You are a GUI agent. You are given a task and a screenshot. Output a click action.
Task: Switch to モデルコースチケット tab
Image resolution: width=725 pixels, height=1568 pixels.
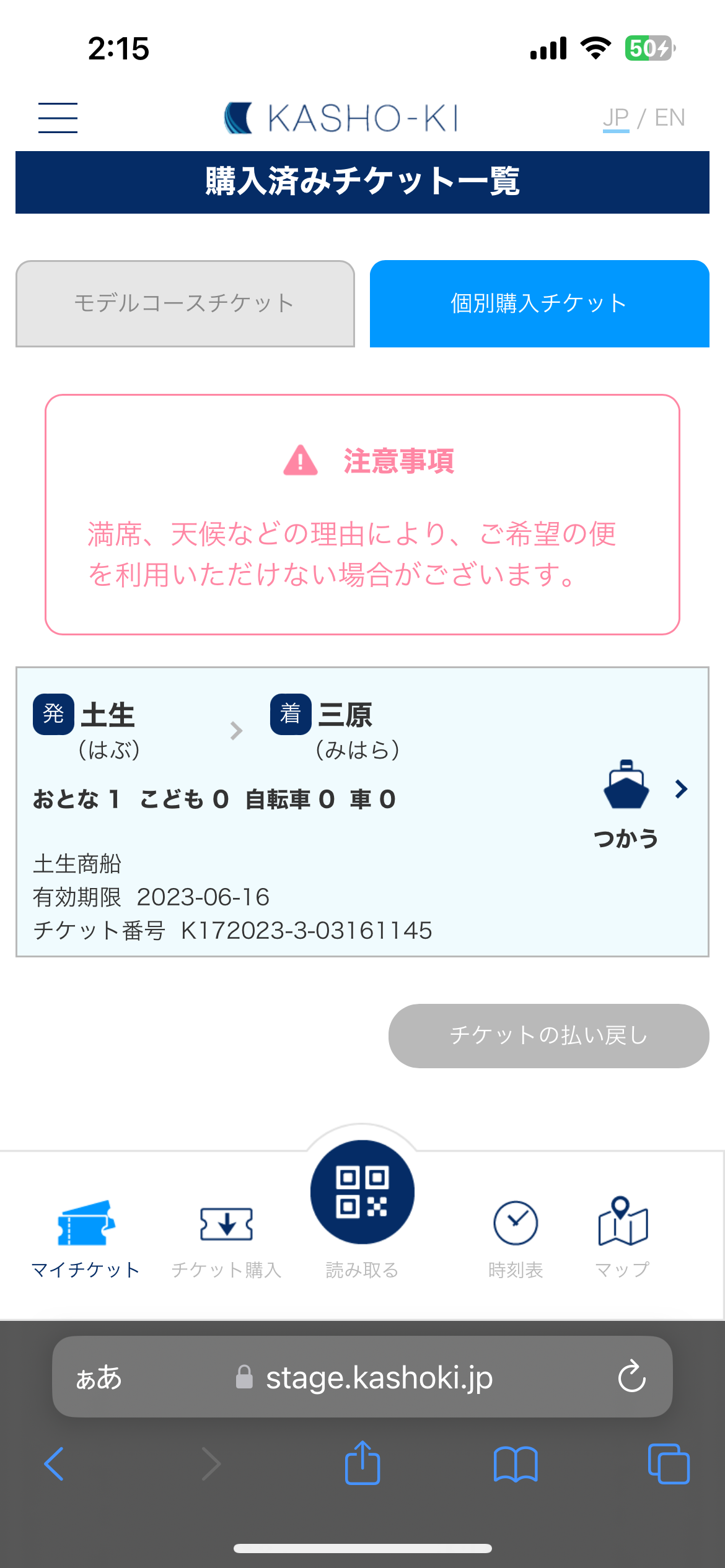[x=185, y=303]
